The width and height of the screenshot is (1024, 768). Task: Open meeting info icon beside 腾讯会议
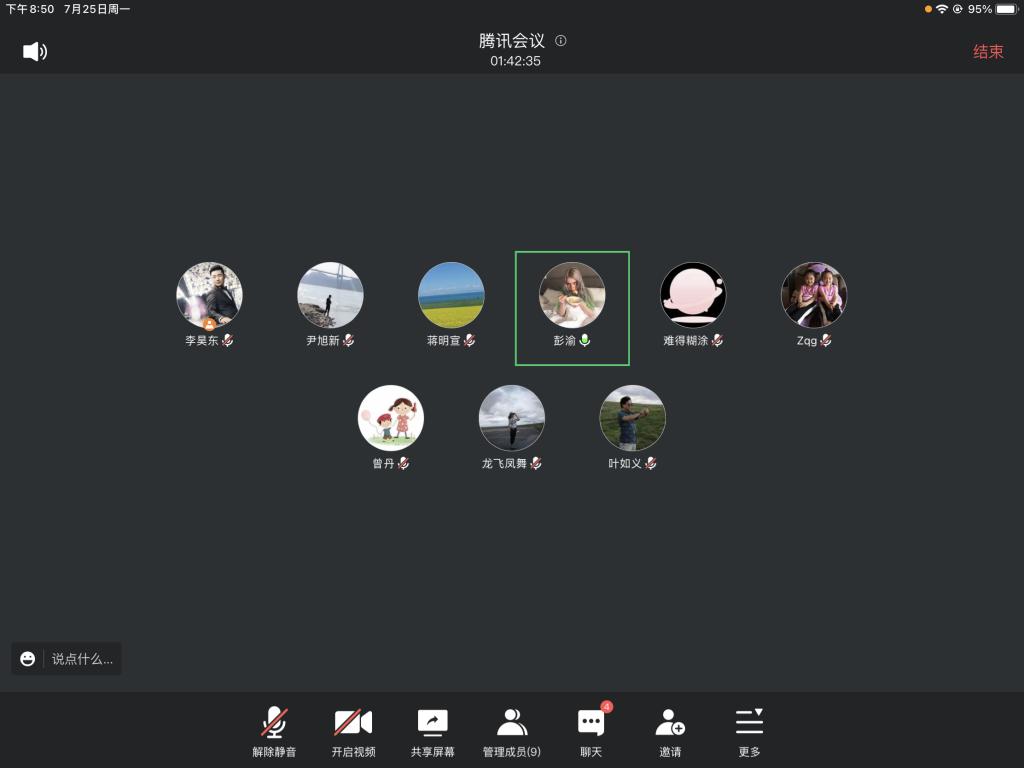561,41
